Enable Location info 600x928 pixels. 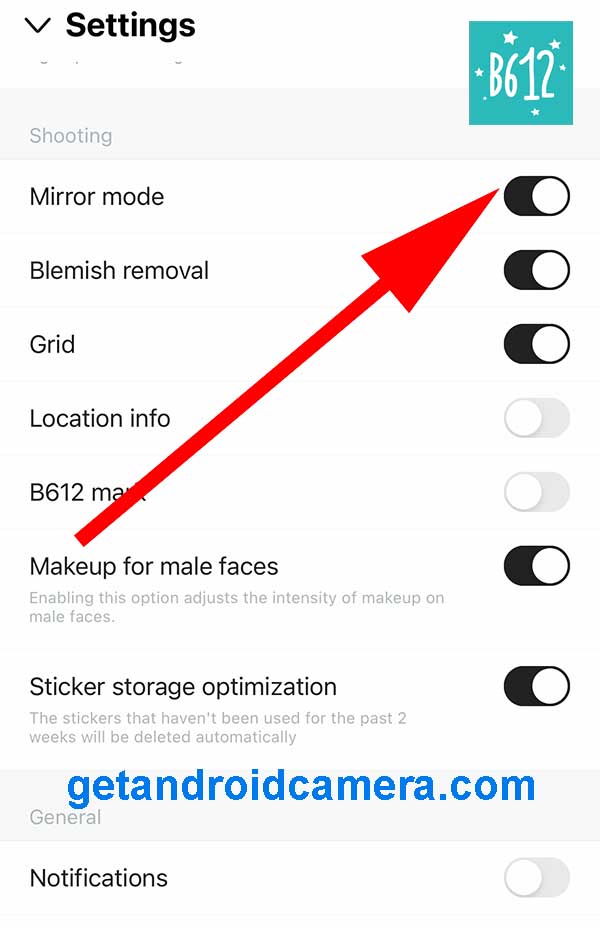coord(537,418)
